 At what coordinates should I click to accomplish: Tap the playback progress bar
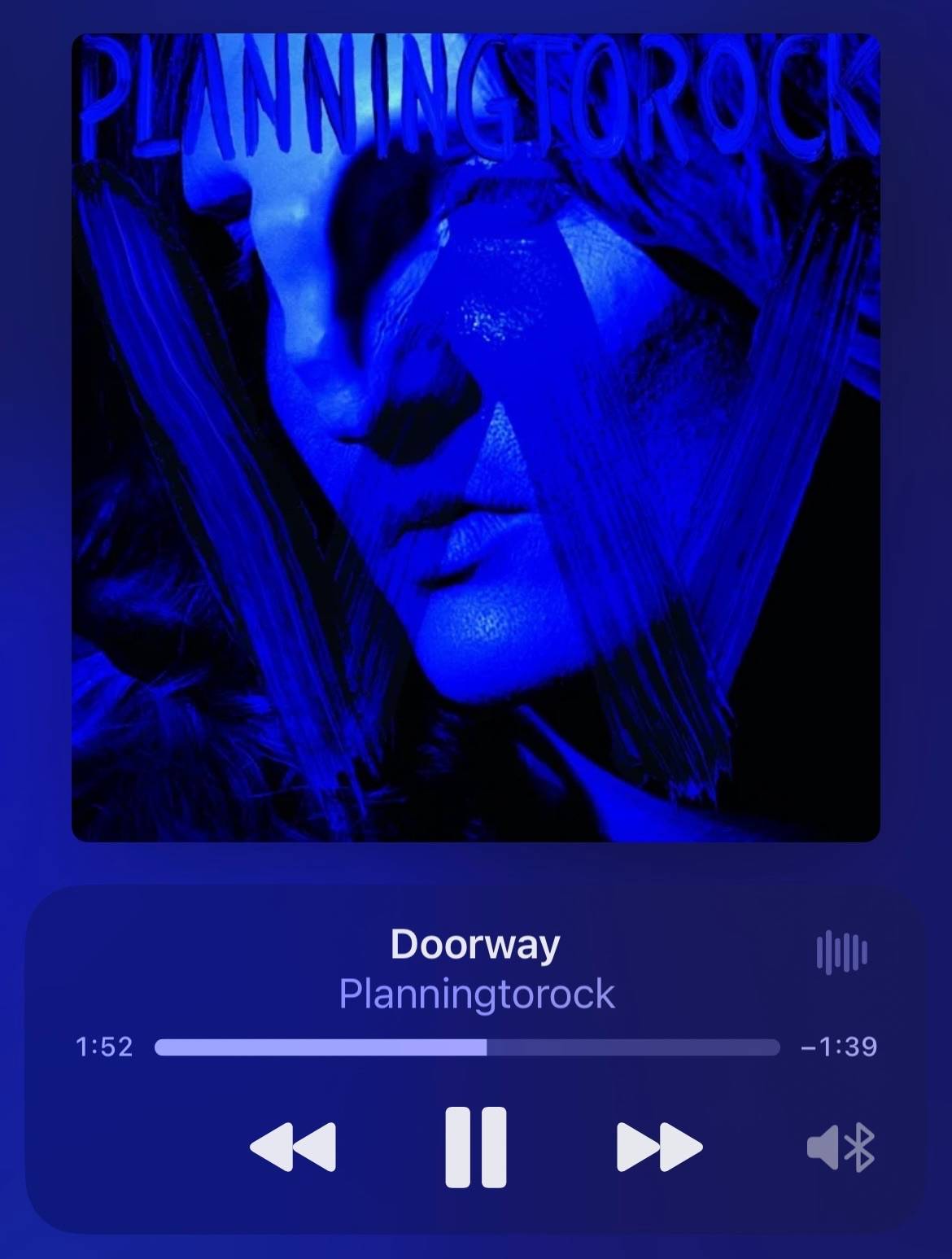[467, 1047]
